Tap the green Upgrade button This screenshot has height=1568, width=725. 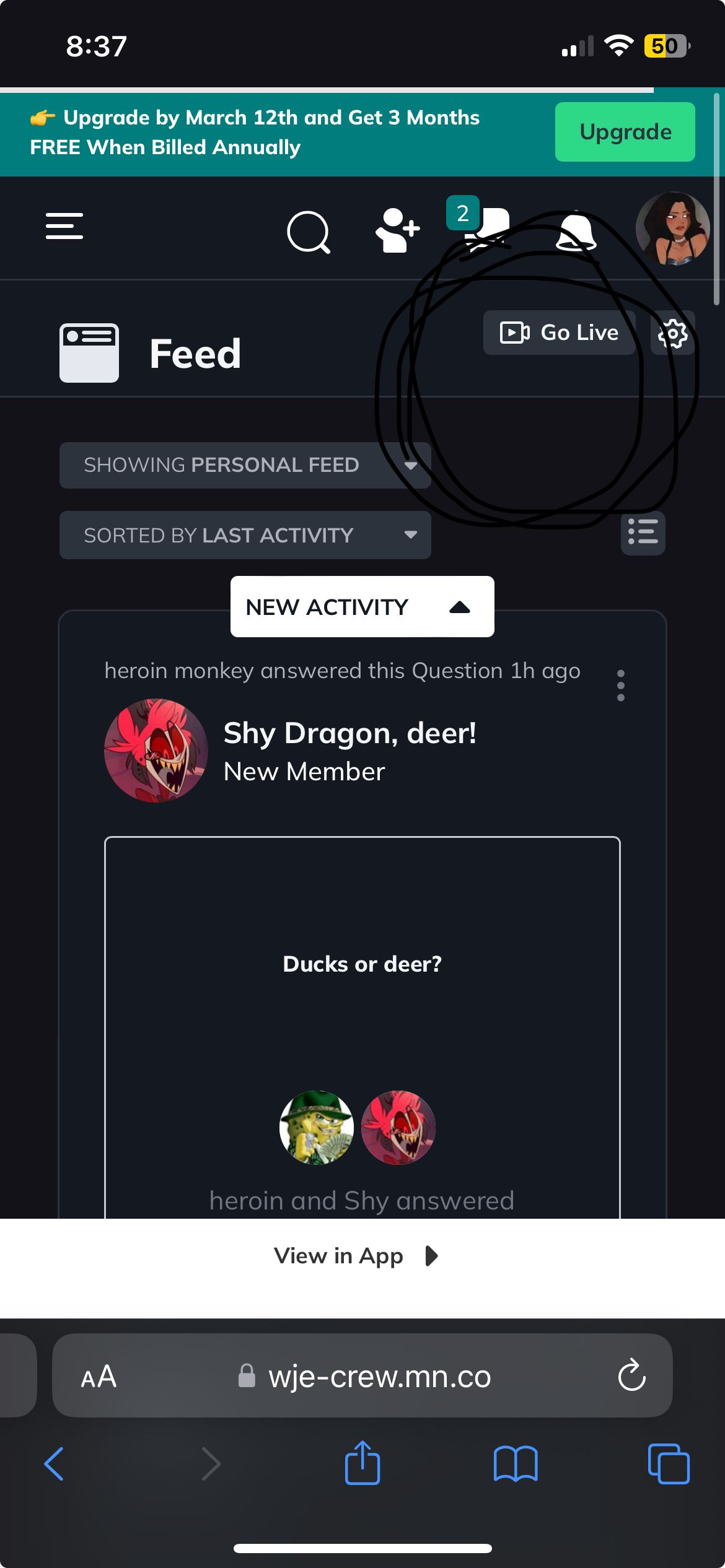click(625, 132)
